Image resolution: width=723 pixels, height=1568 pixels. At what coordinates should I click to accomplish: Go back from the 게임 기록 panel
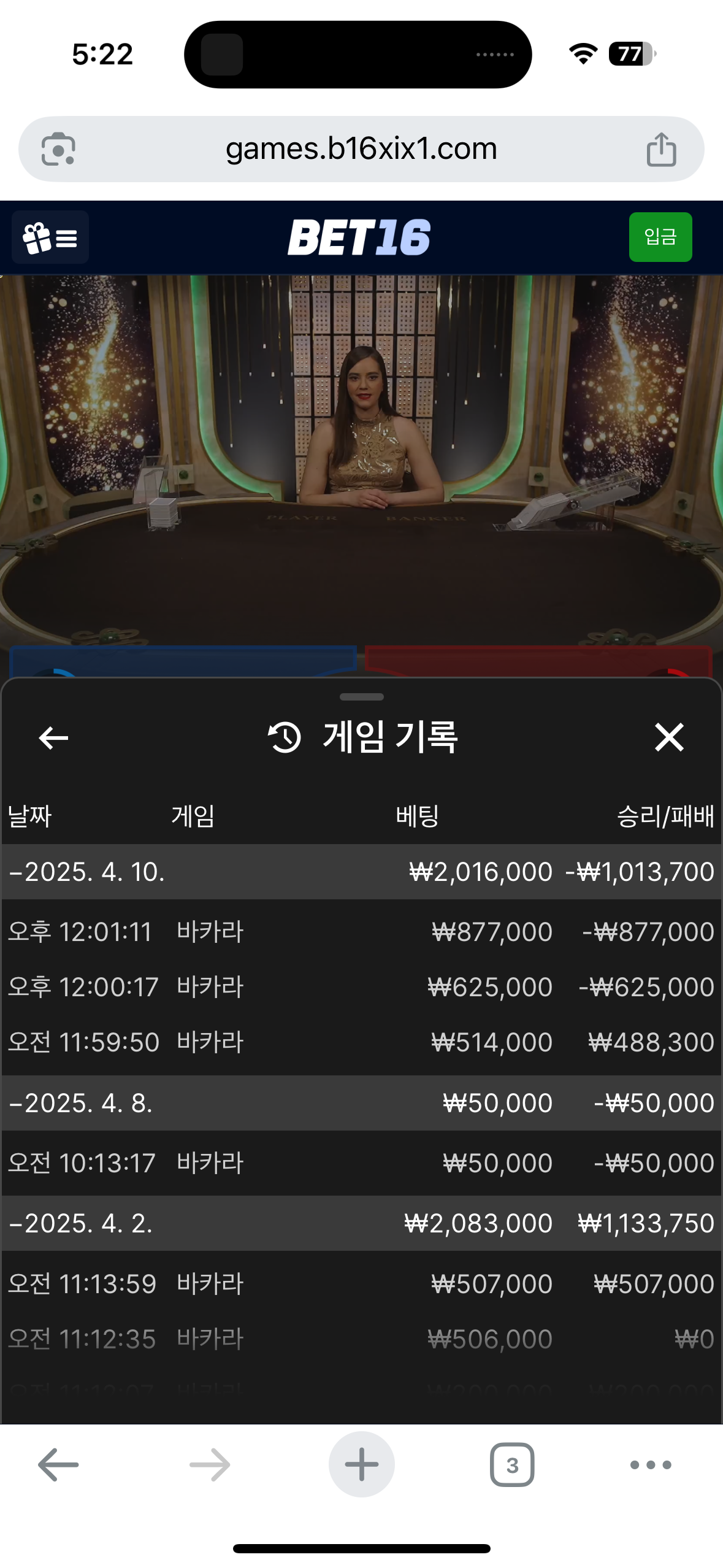coord(53,737)
